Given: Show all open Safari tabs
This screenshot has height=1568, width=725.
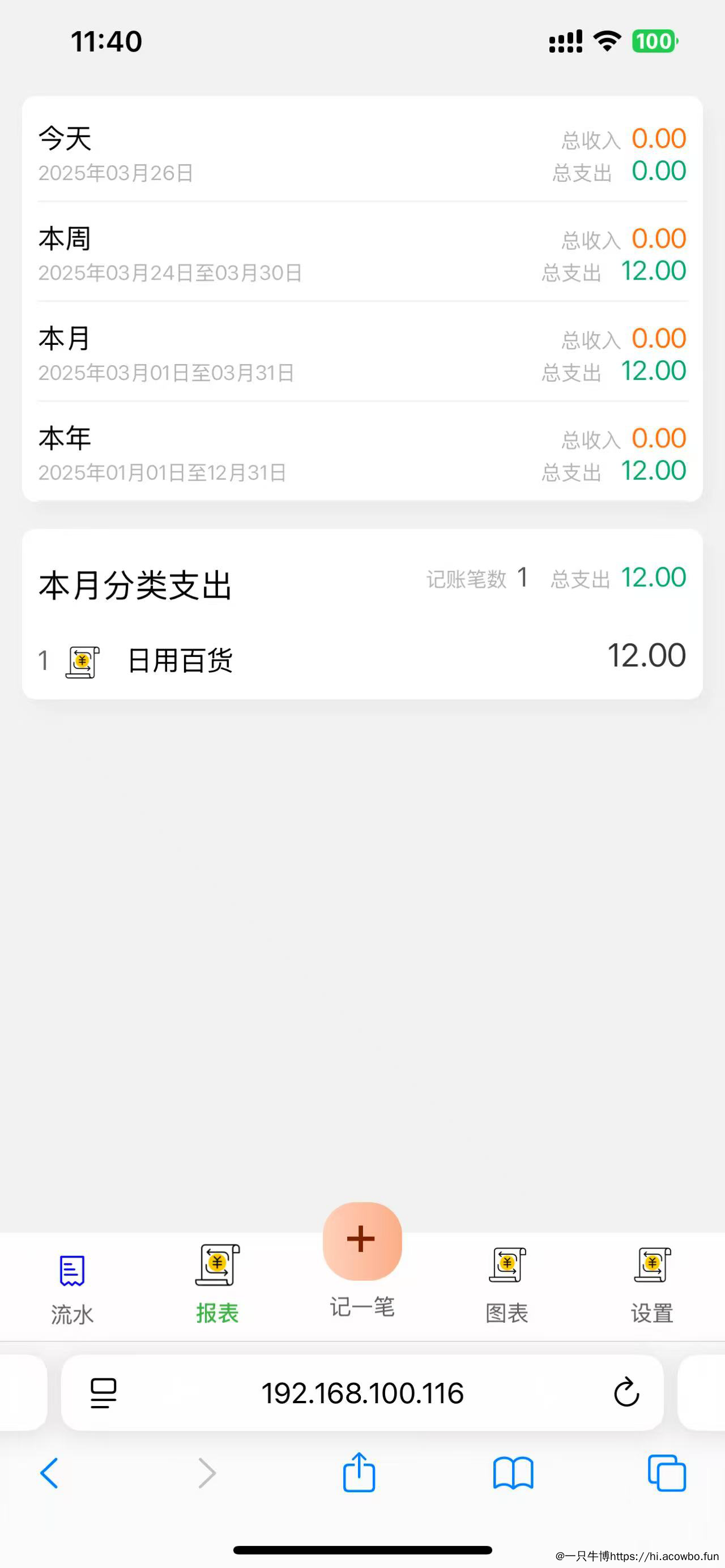Looking at the screenshot, I should click(667, 1473).
